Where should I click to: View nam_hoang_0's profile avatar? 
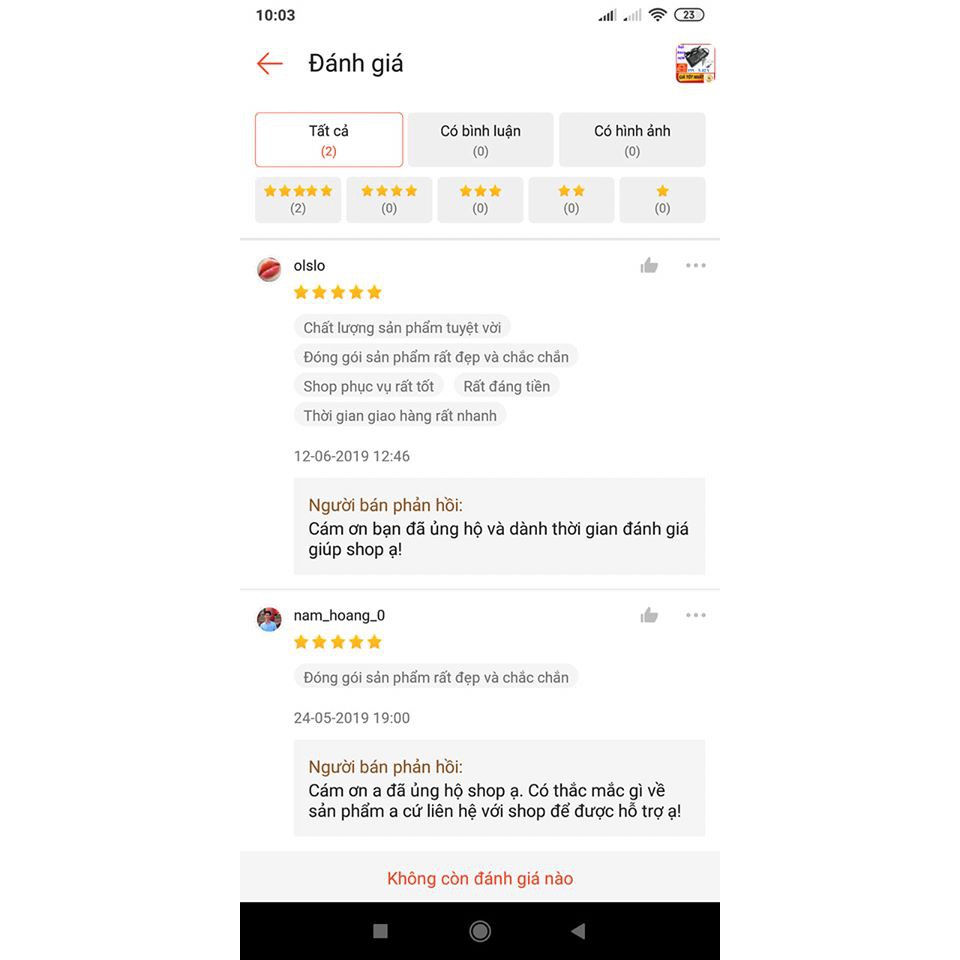269,619
